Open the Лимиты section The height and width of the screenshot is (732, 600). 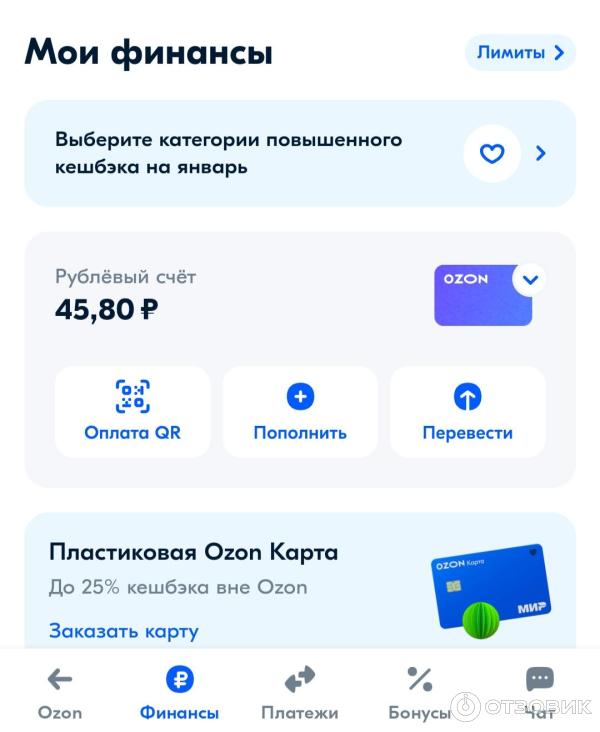[520, 52]
